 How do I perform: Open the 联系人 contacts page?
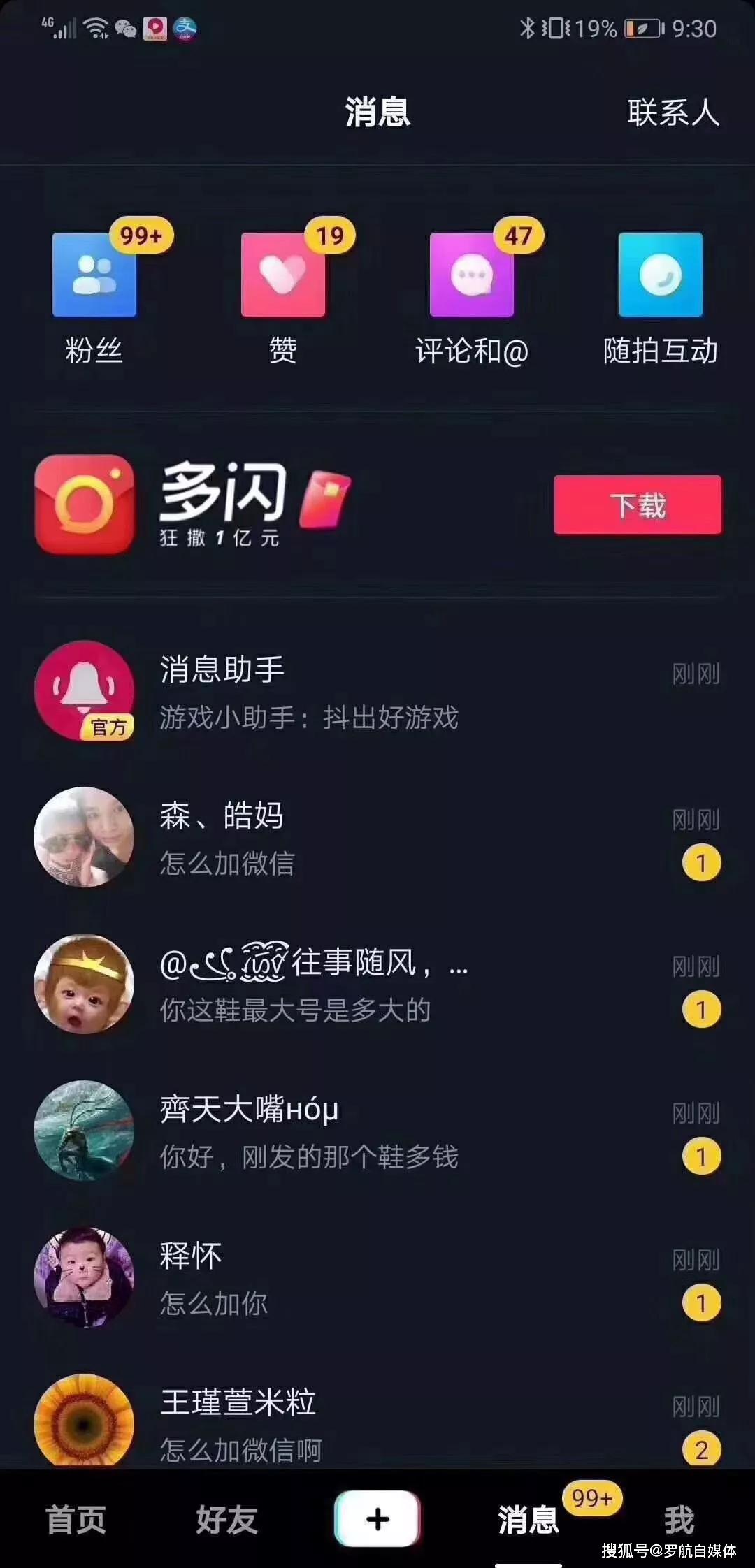tap(673, 112)
